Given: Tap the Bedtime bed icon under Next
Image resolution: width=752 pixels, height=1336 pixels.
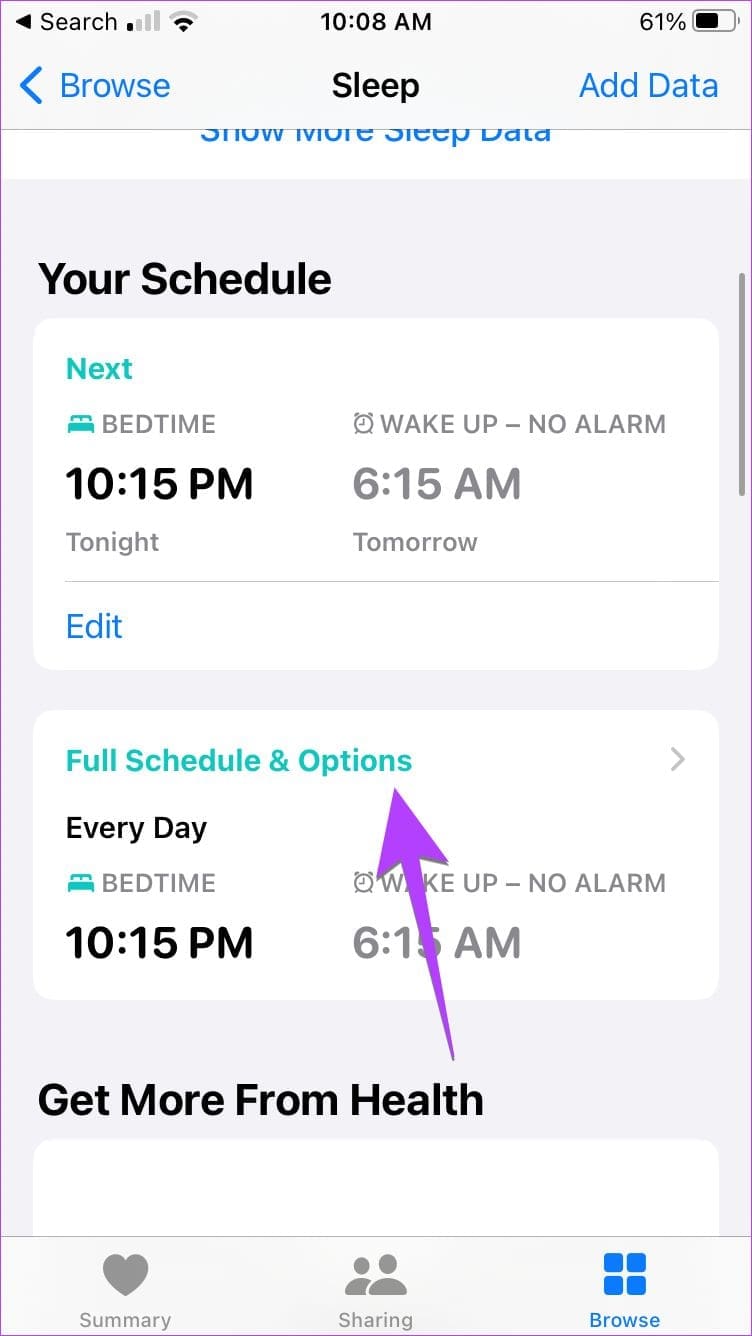Looking at the screenshot, I should click(84, 424).
